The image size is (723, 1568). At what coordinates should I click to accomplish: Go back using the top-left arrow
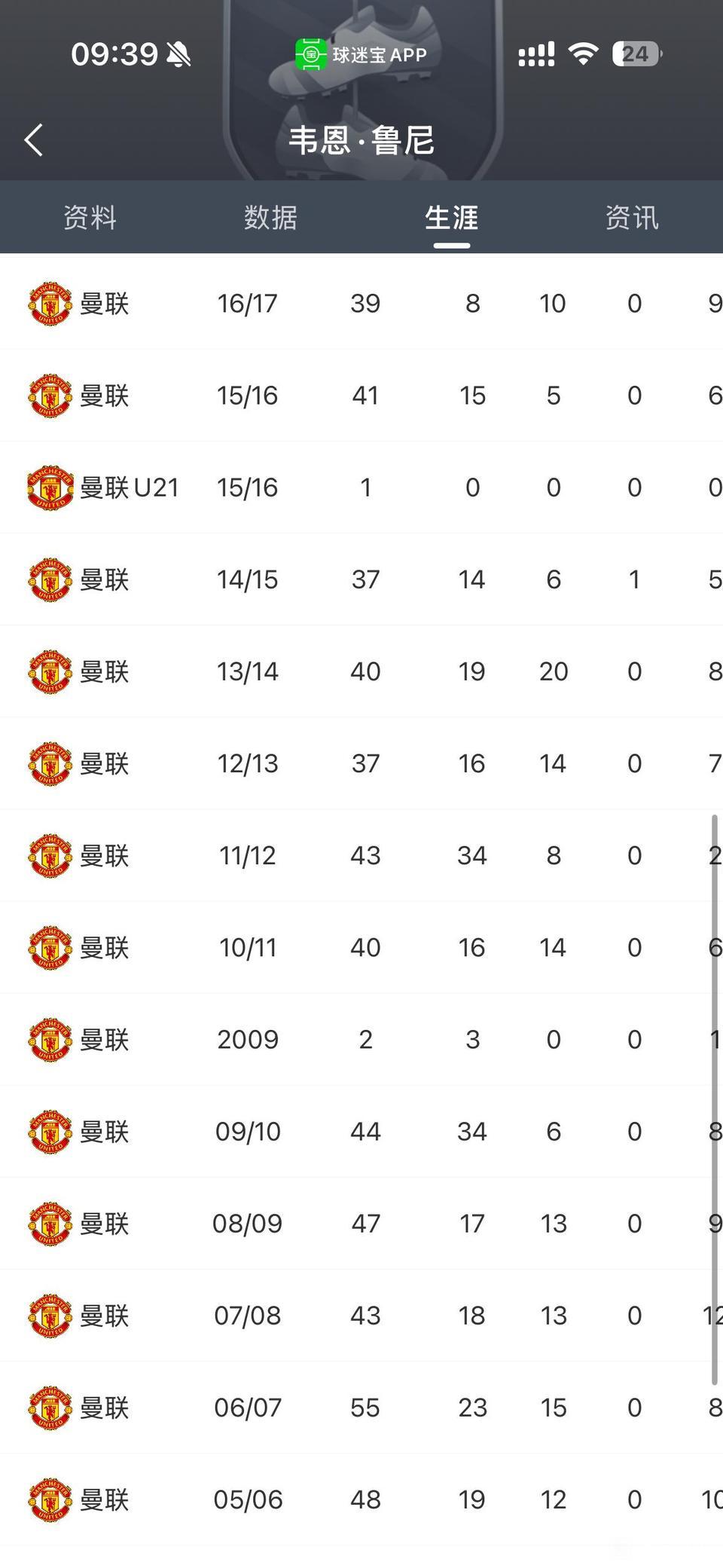tap(34, 140)
